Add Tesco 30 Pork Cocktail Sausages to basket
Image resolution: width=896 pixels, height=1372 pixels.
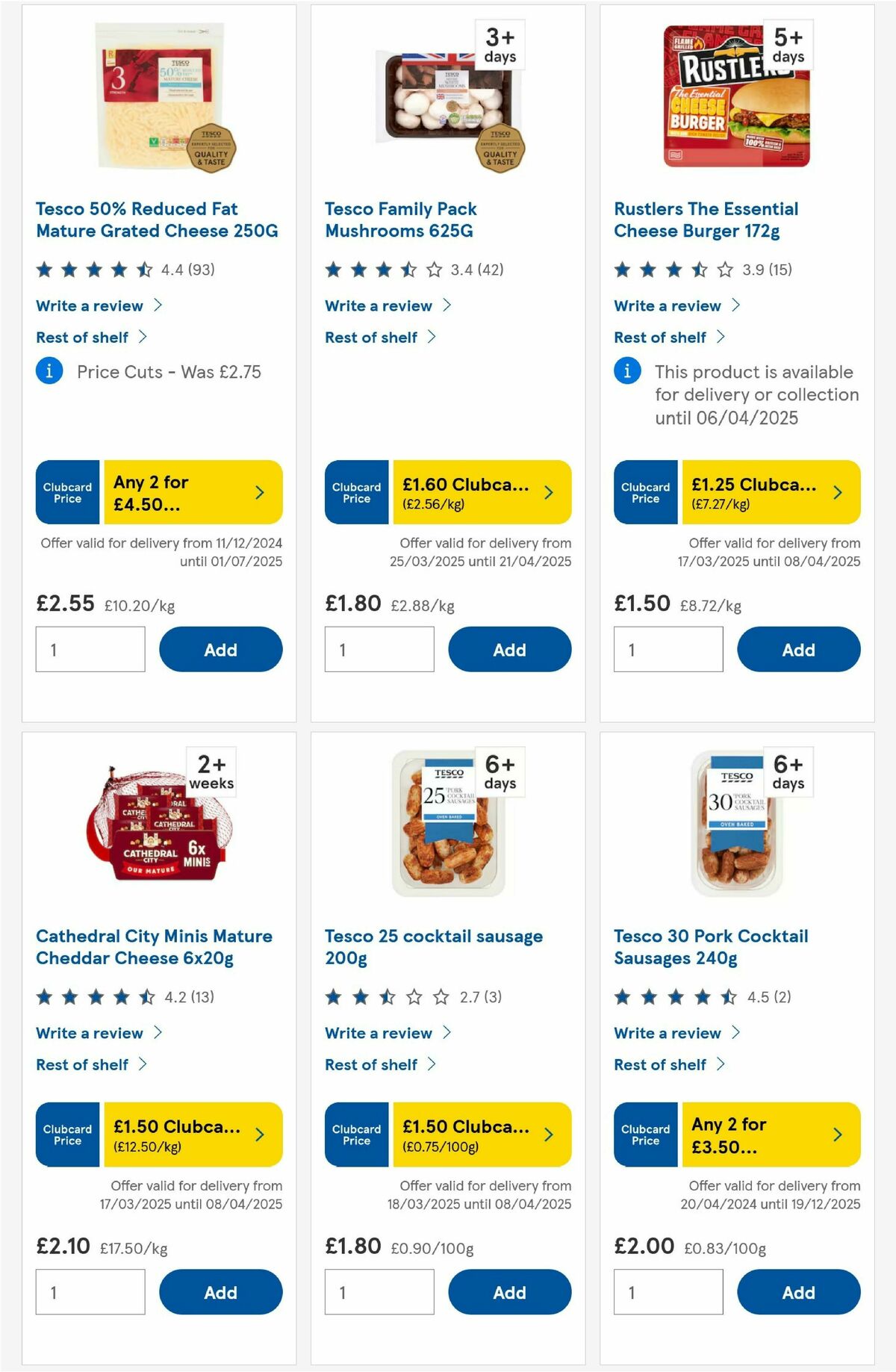[x=798, y=1291]
